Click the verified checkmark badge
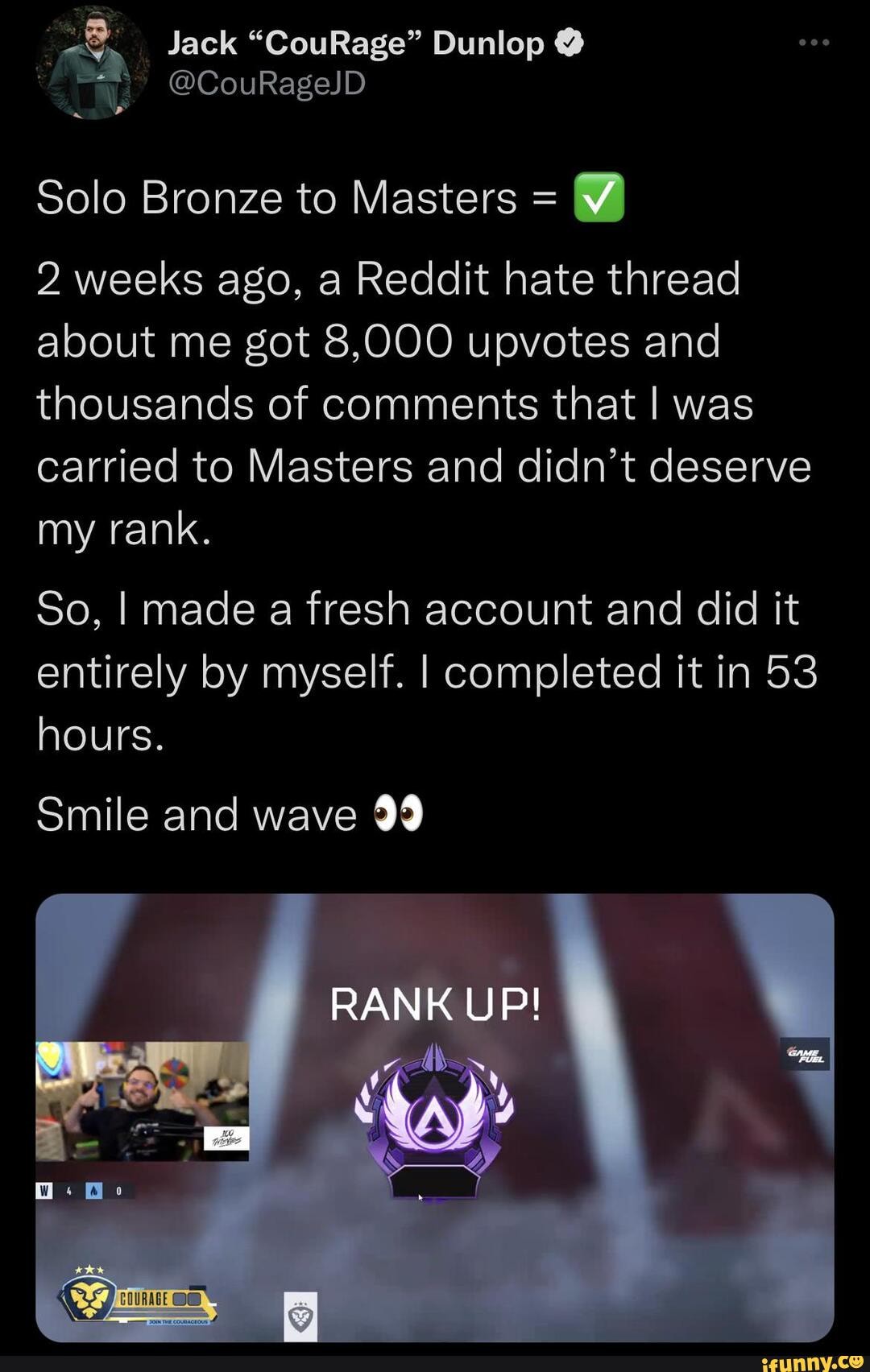 tap(568, 43)
